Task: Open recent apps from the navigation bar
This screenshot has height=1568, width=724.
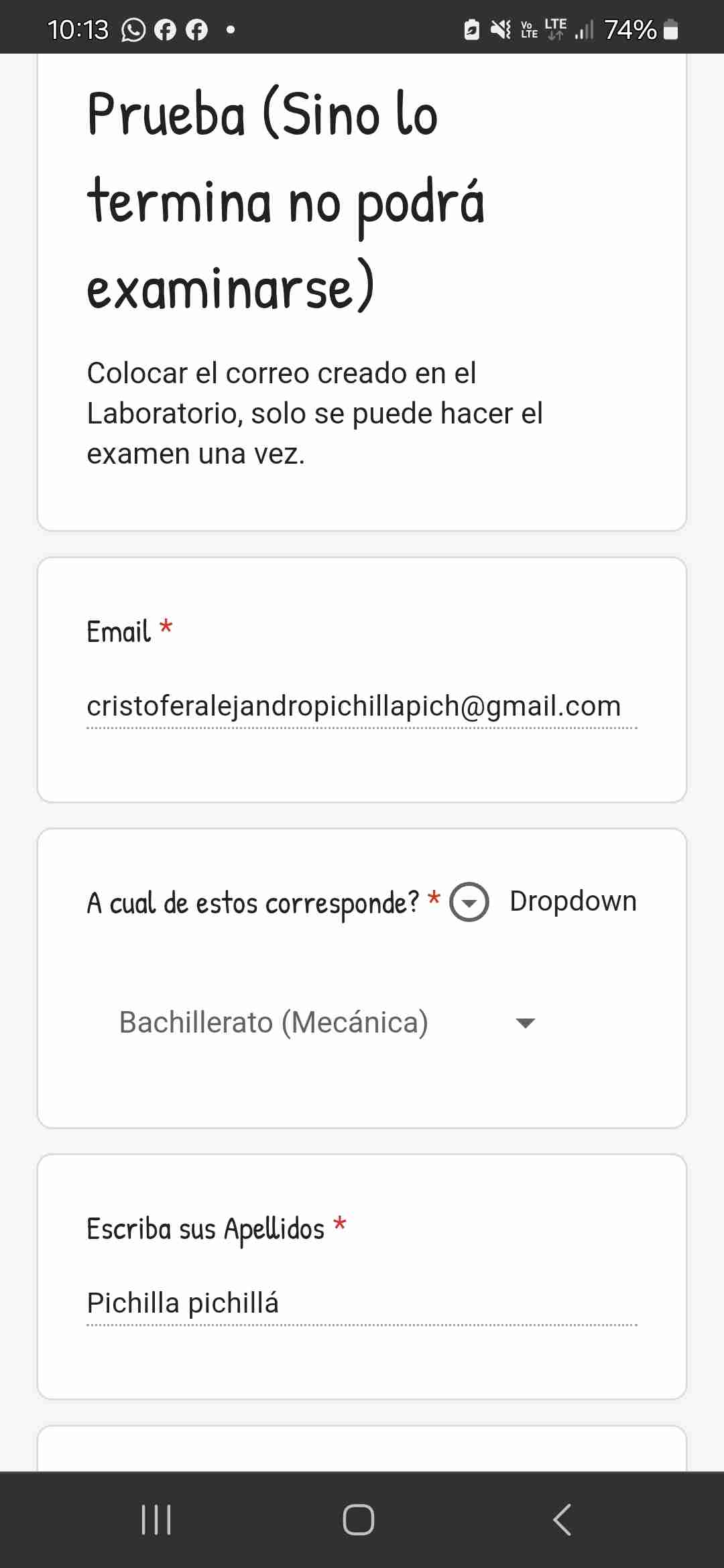Action: (x=156, y=1520)
